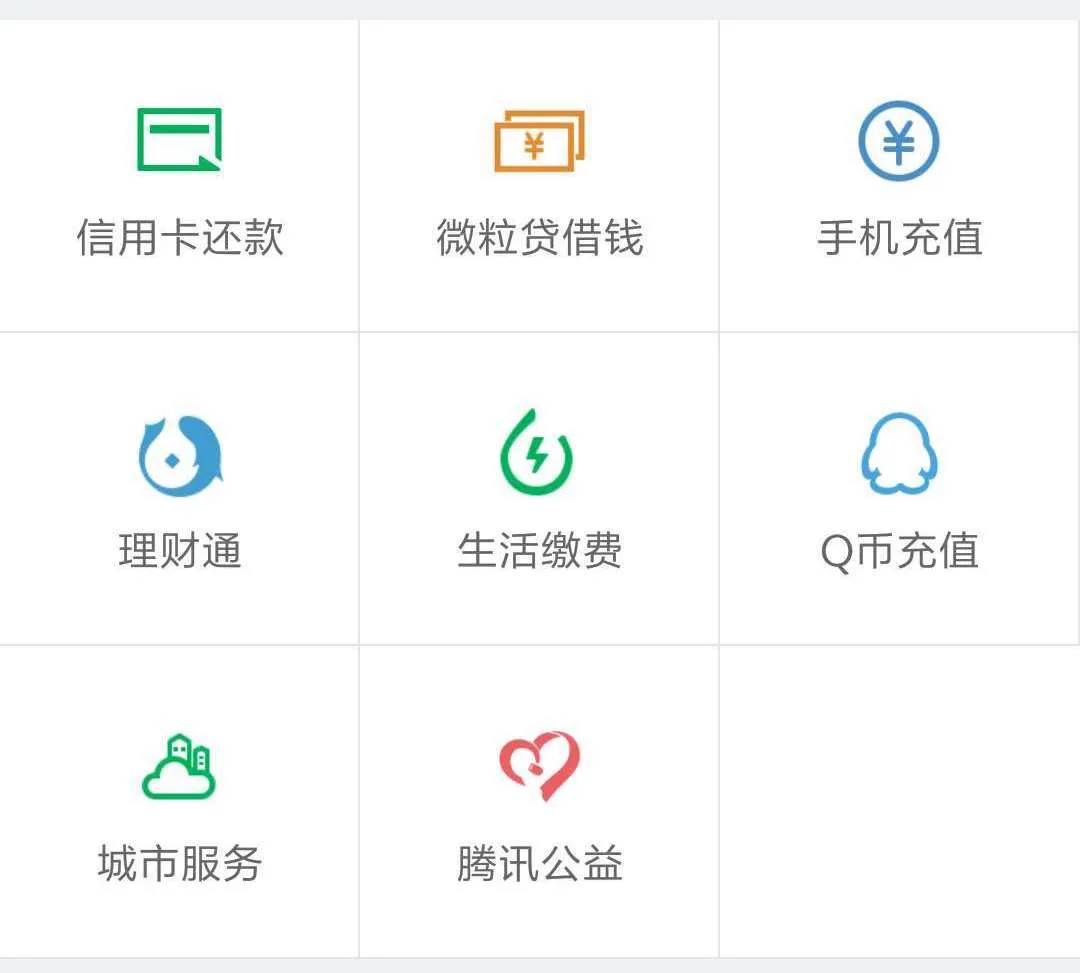Choose Q币充值 to recharge Q coins
Screen dimensions: 1080x973
(x=899, y=490)
